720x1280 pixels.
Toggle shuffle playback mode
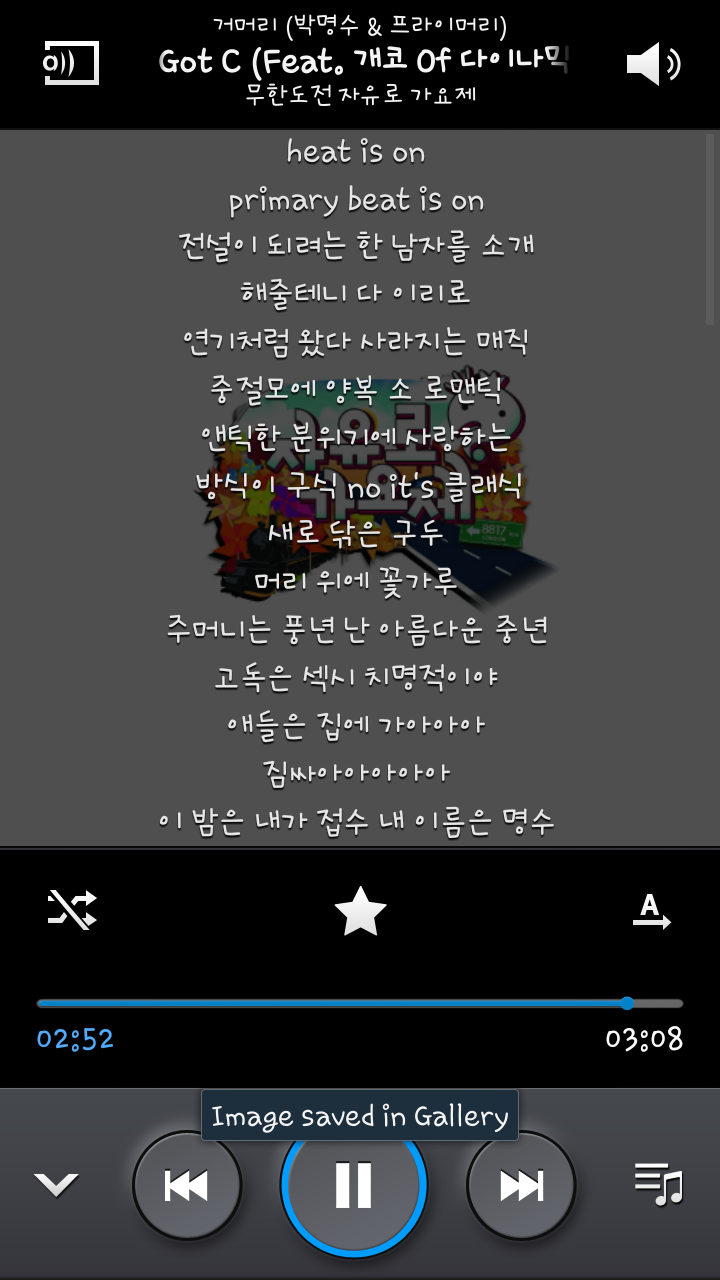(72, 909)
